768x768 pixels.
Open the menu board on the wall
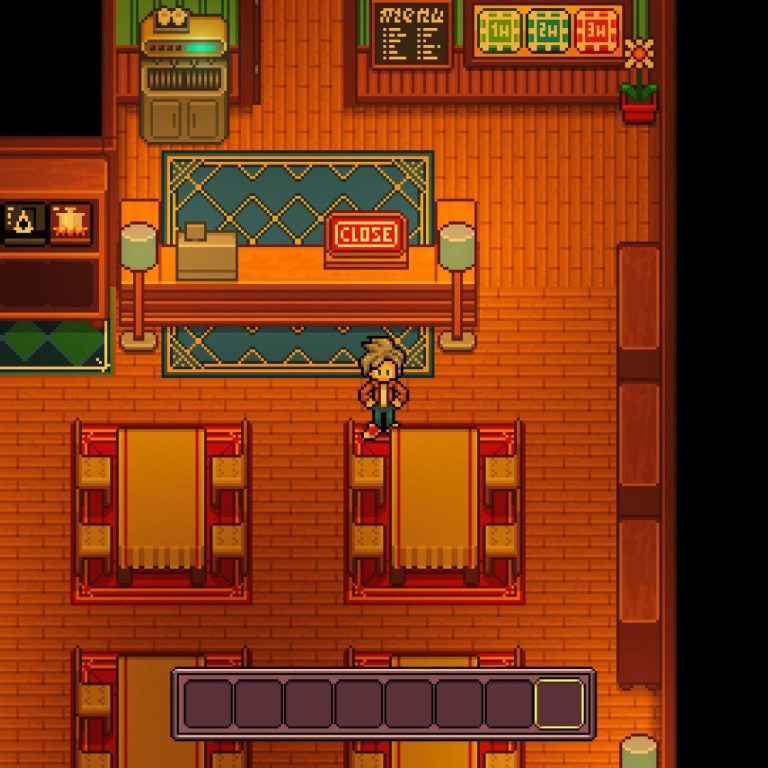pyautogui.click(x=411, y=34)
